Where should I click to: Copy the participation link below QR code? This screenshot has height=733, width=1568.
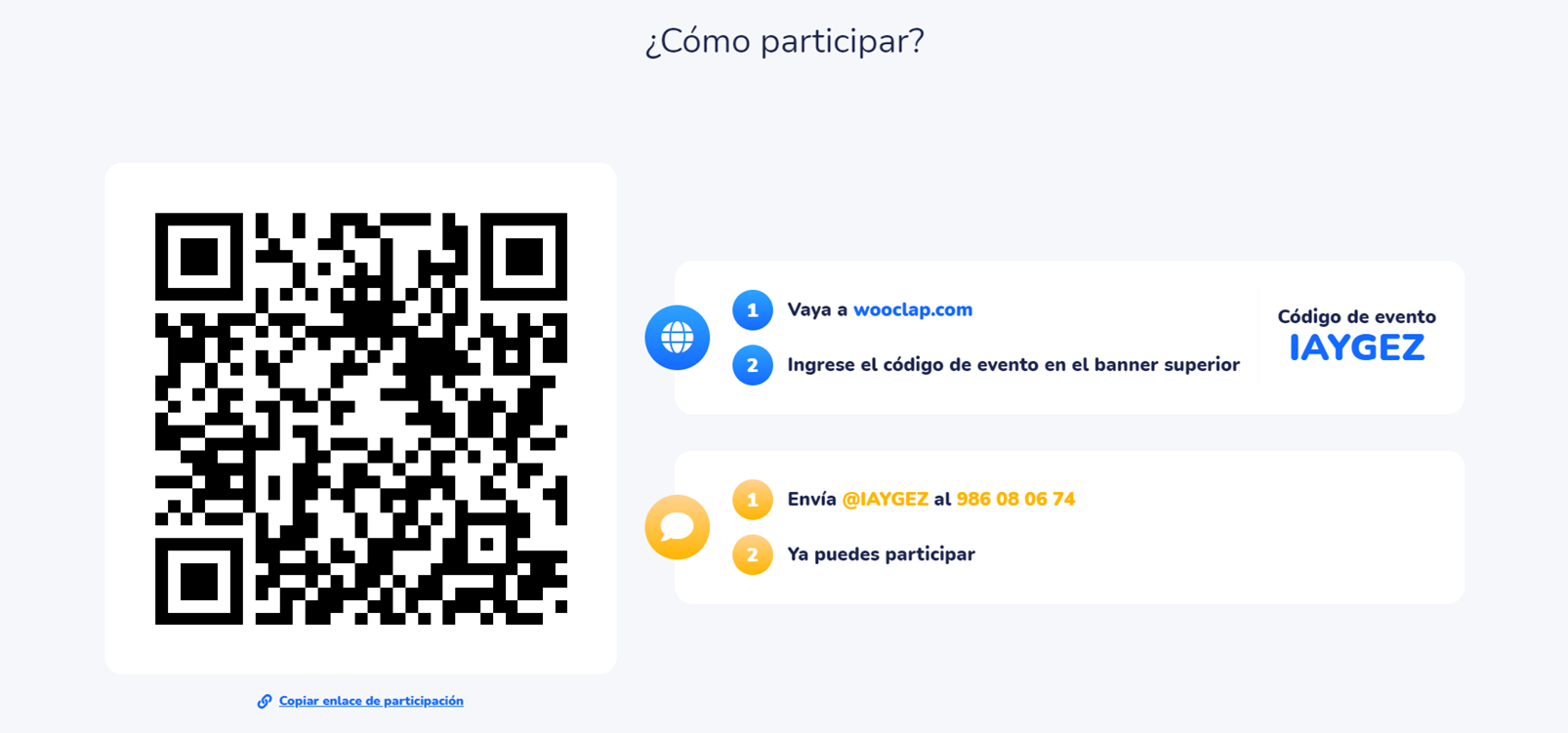370,701
